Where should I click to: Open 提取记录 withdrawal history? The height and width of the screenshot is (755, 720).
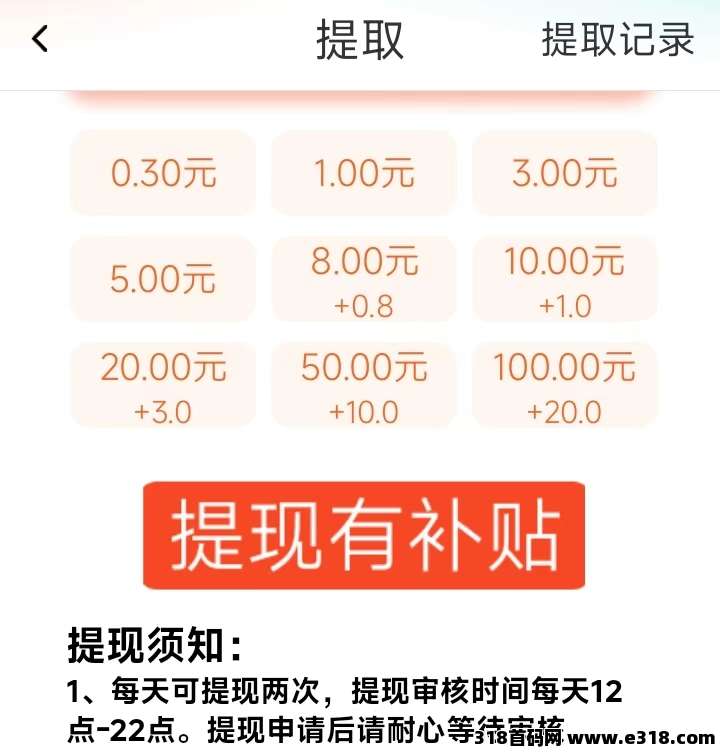point(618,39)
